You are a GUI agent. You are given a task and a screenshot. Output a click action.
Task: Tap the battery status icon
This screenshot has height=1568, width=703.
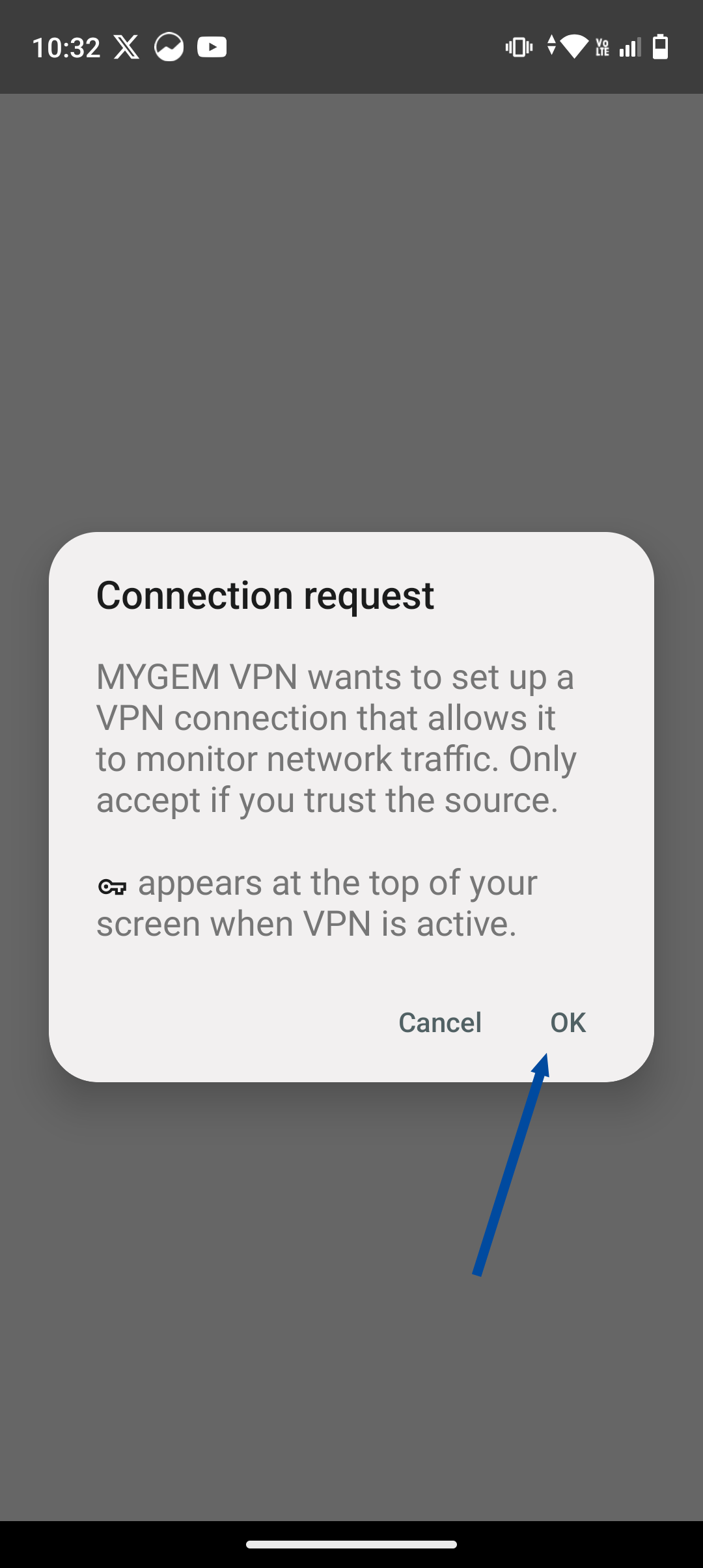pos(660,47)
